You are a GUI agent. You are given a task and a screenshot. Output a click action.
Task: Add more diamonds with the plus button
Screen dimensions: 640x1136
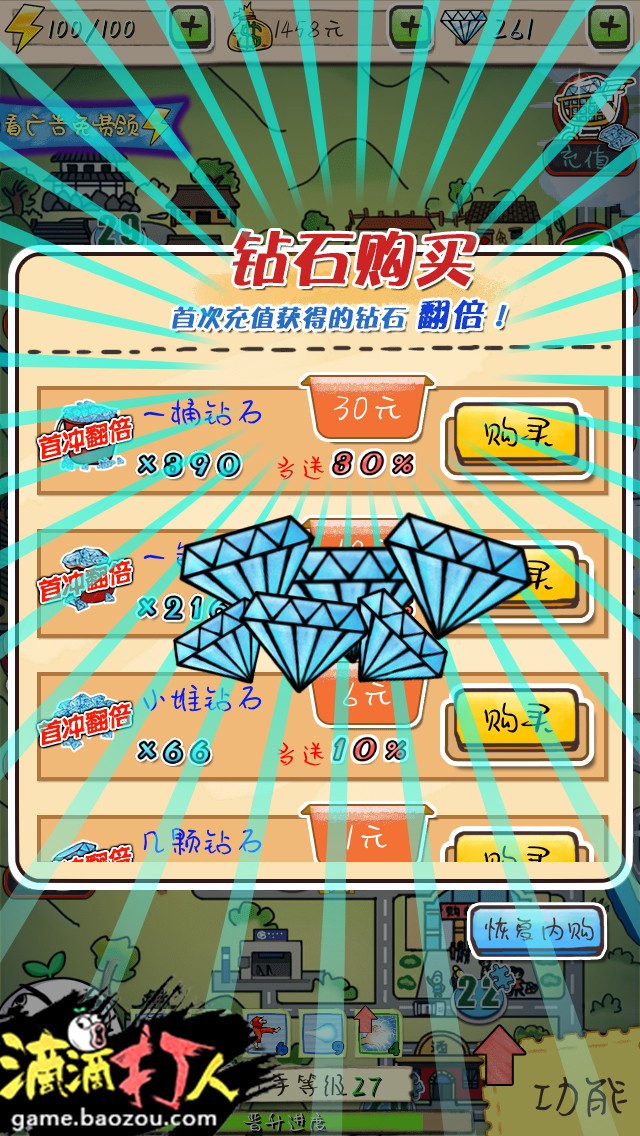point(607,27)
